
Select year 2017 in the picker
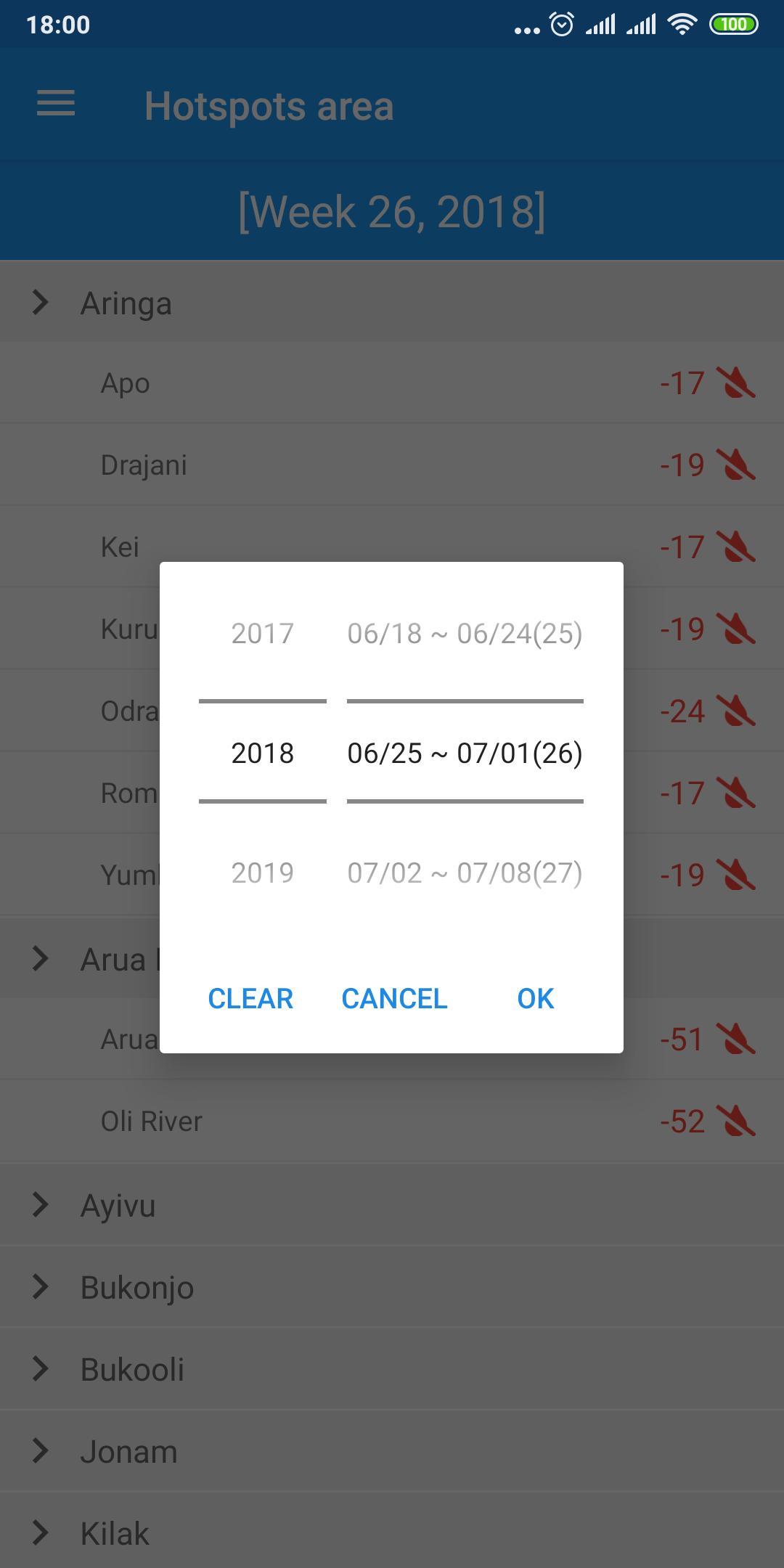point(262,634)
